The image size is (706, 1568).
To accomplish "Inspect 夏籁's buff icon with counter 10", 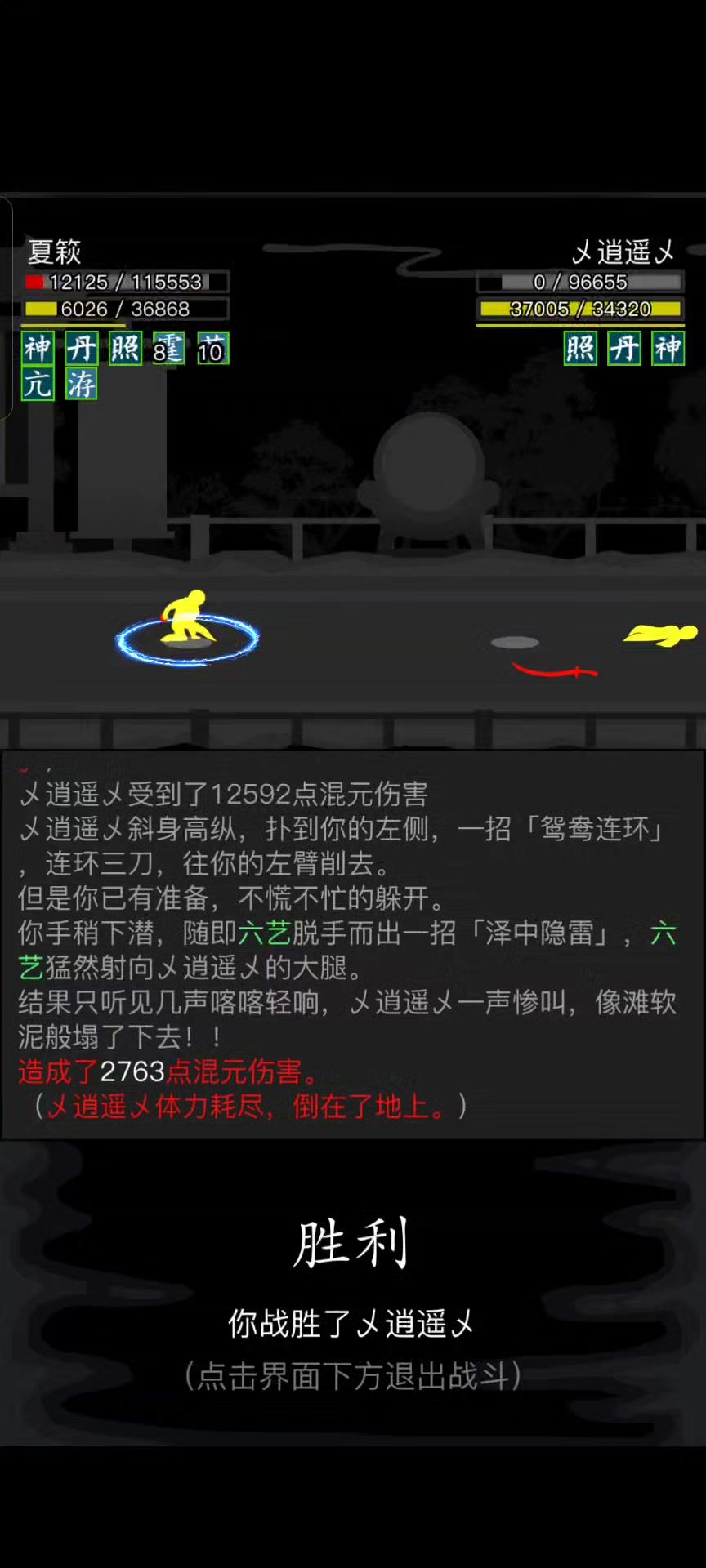I will pyautogui.click(x=212, y=349).
